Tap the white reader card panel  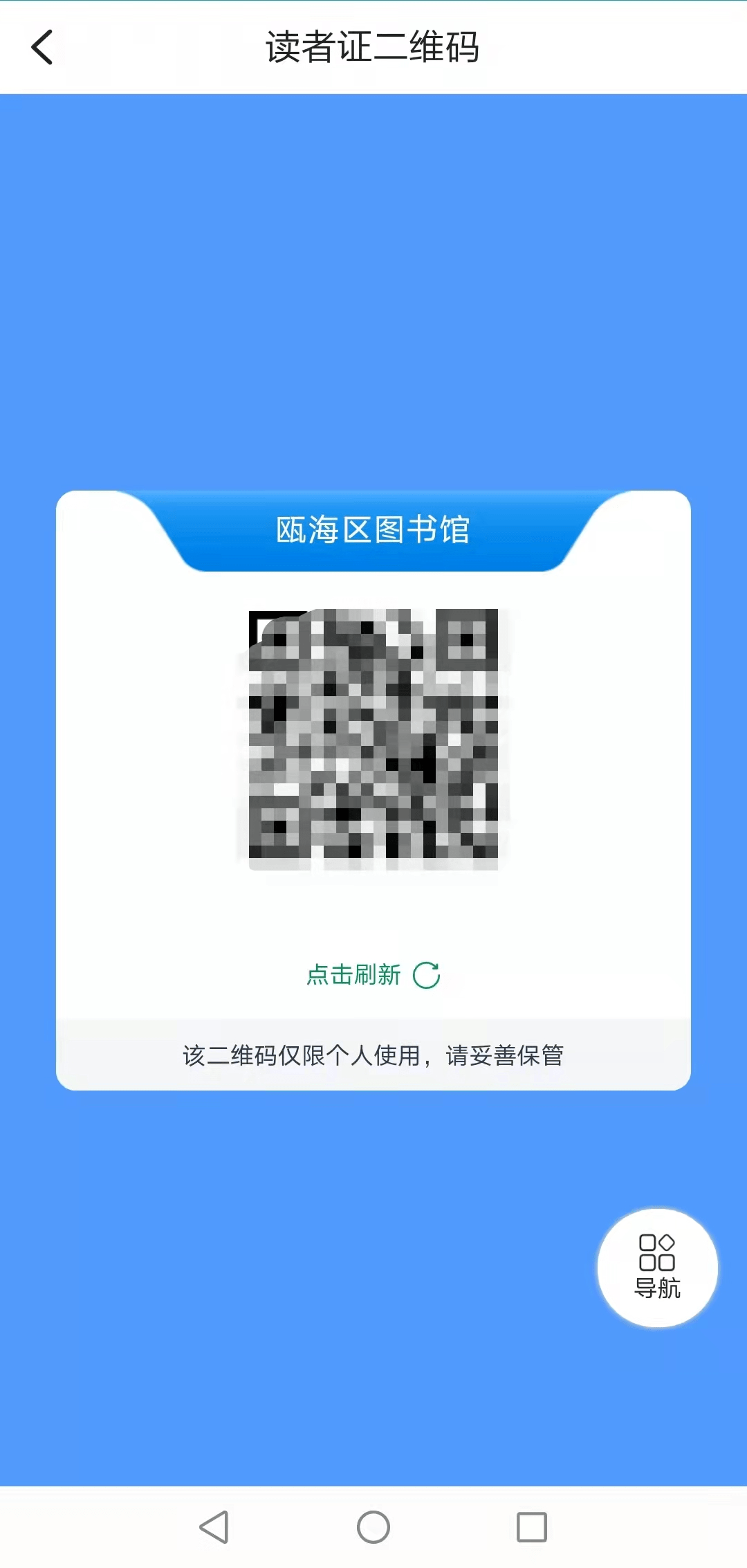pyautogui.click(x=373, y=796)
